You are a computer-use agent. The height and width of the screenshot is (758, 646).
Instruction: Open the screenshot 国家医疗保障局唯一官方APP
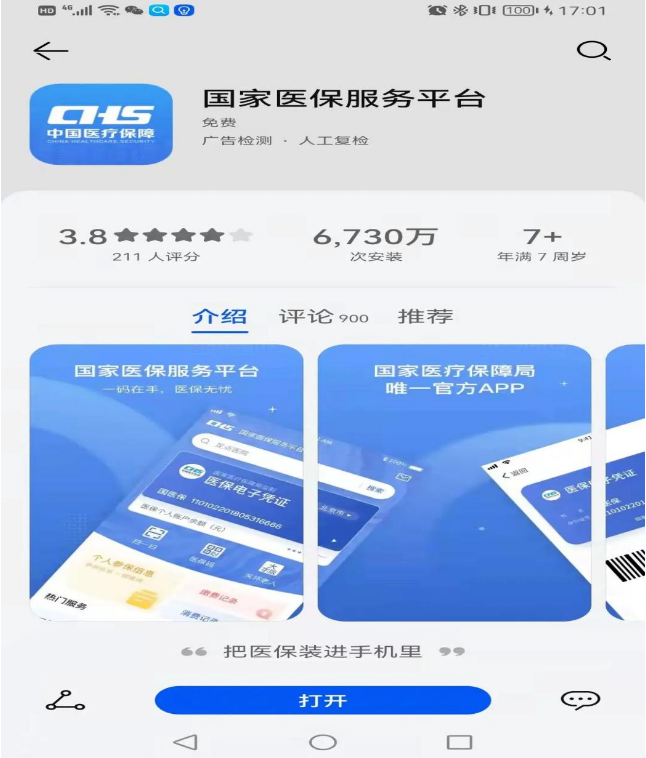tap(454, 482)
